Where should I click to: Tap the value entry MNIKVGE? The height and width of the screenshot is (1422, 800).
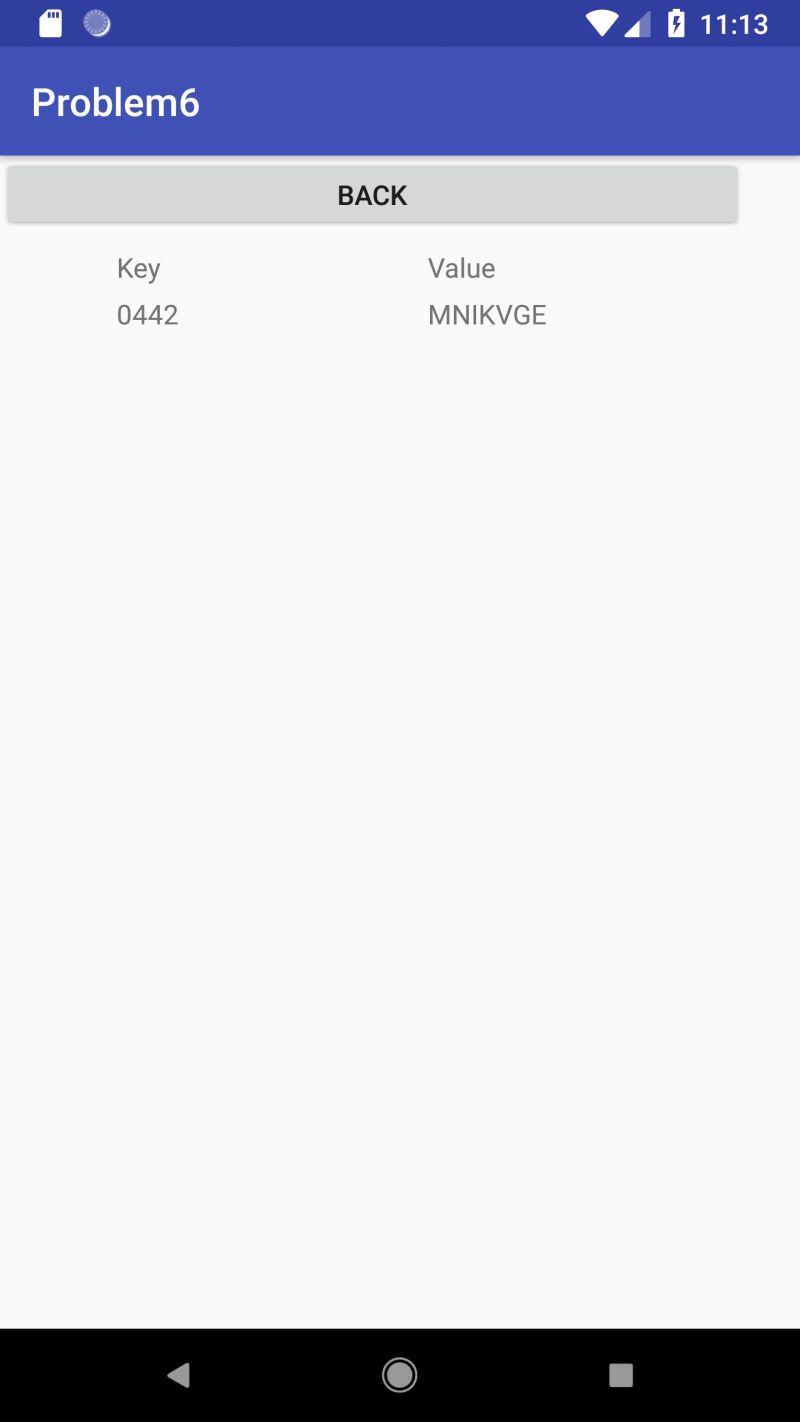(x=487, y=315)
